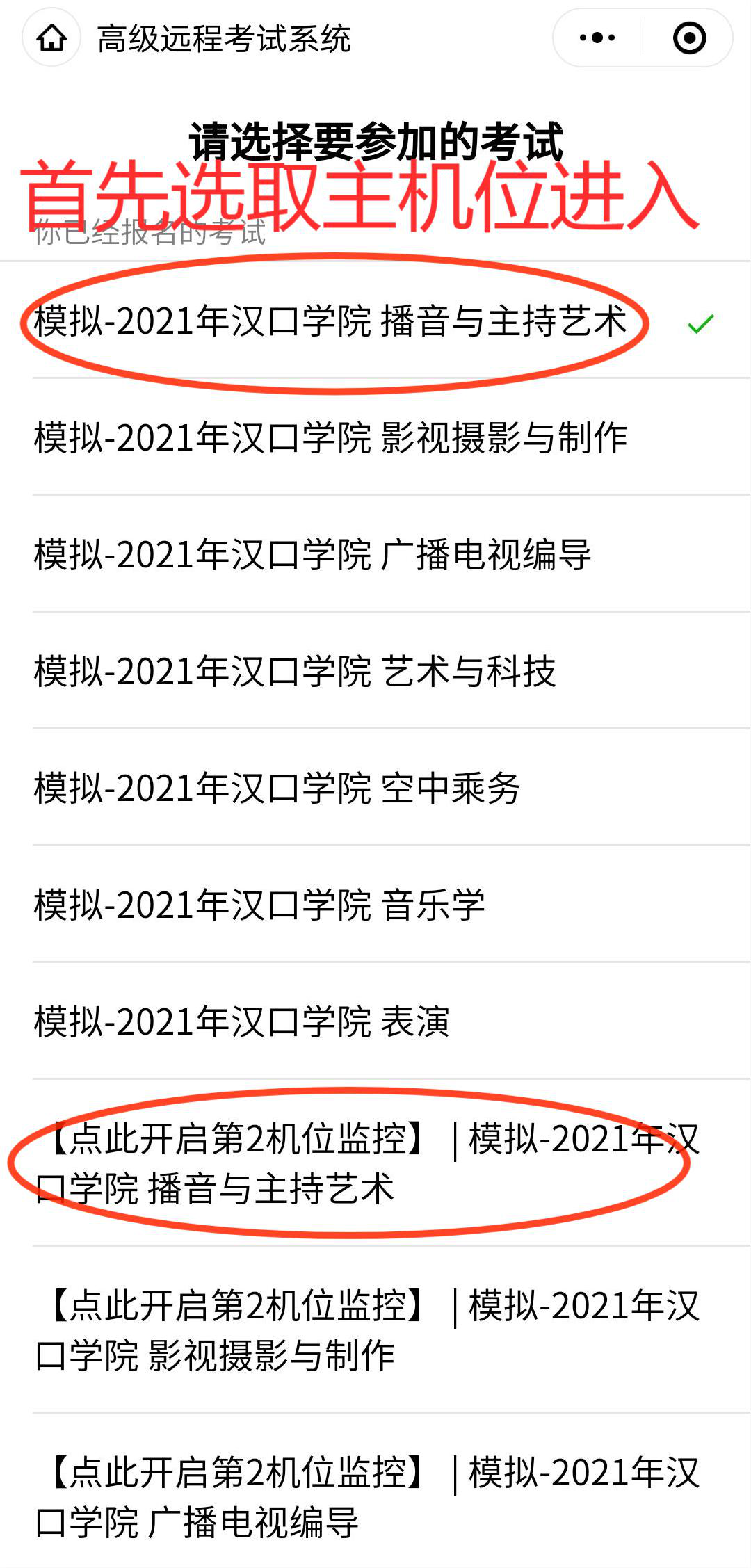Select exam 模拟-2021年汉口学院 空中乘务
The height and width of the screenshot is (1568, 751).
click(277, 789)
